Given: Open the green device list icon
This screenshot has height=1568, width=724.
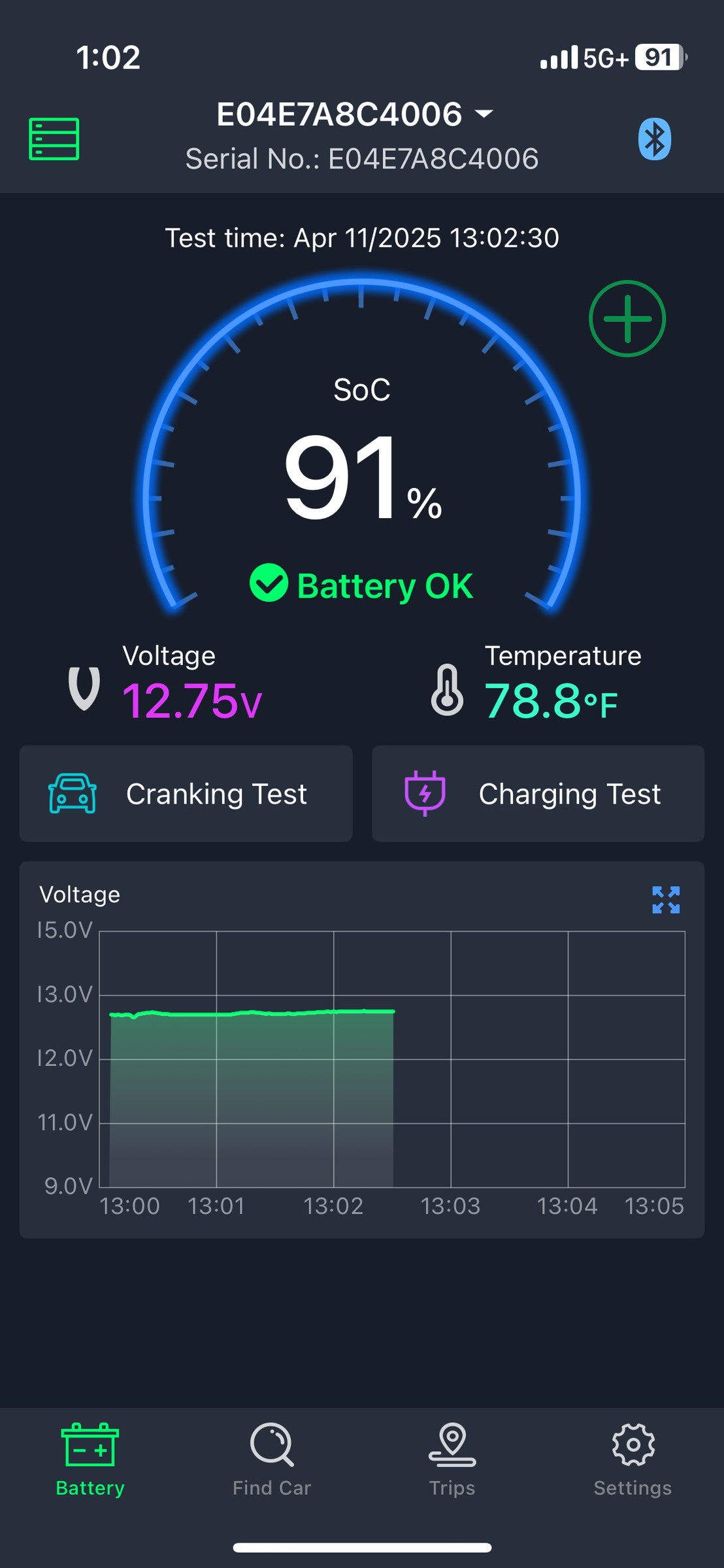Looking at the screenshot, I should point(54,139).
